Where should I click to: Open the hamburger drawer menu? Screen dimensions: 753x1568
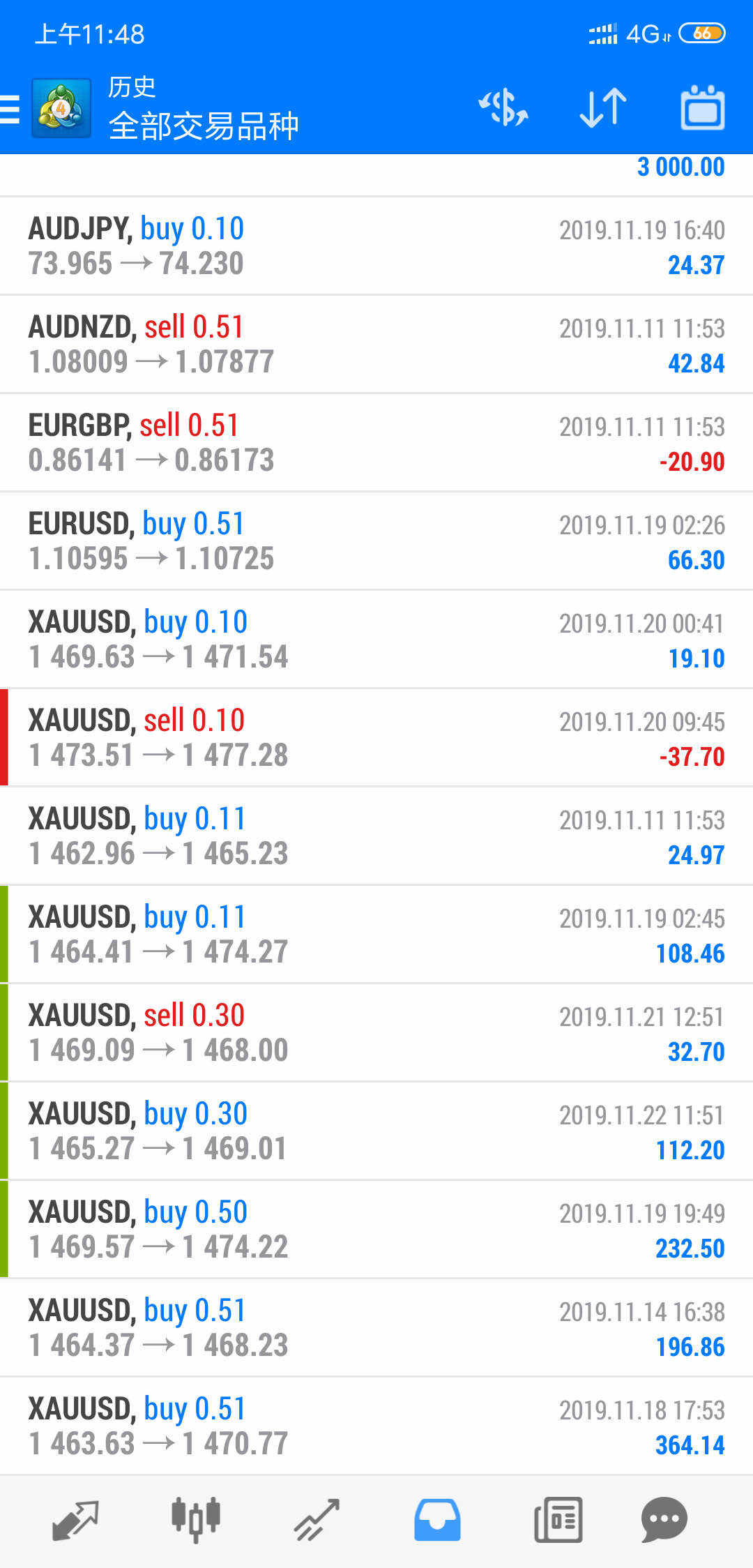coord(10,110)
